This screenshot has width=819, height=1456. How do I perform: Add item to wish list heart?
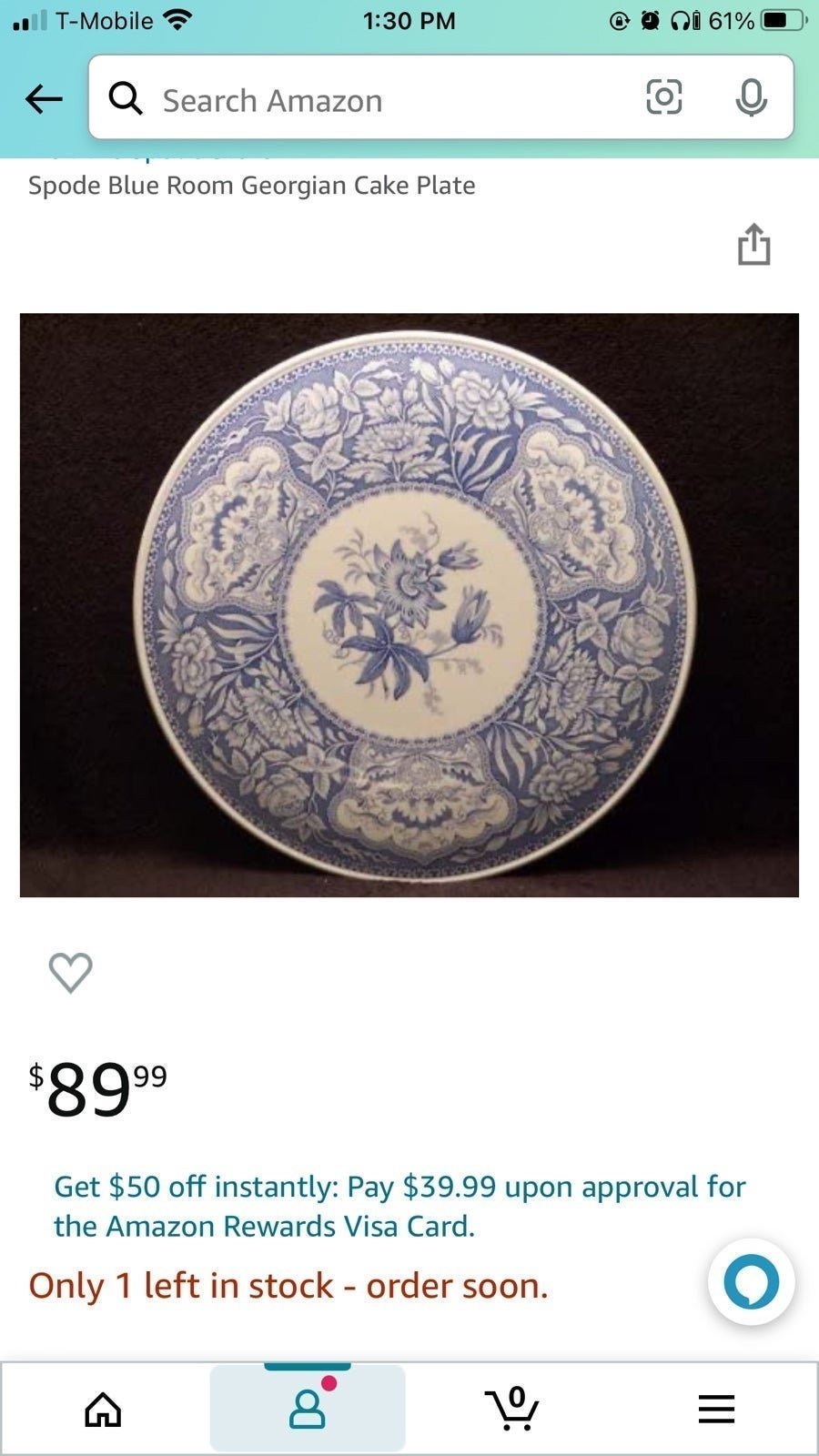[70, 972]
